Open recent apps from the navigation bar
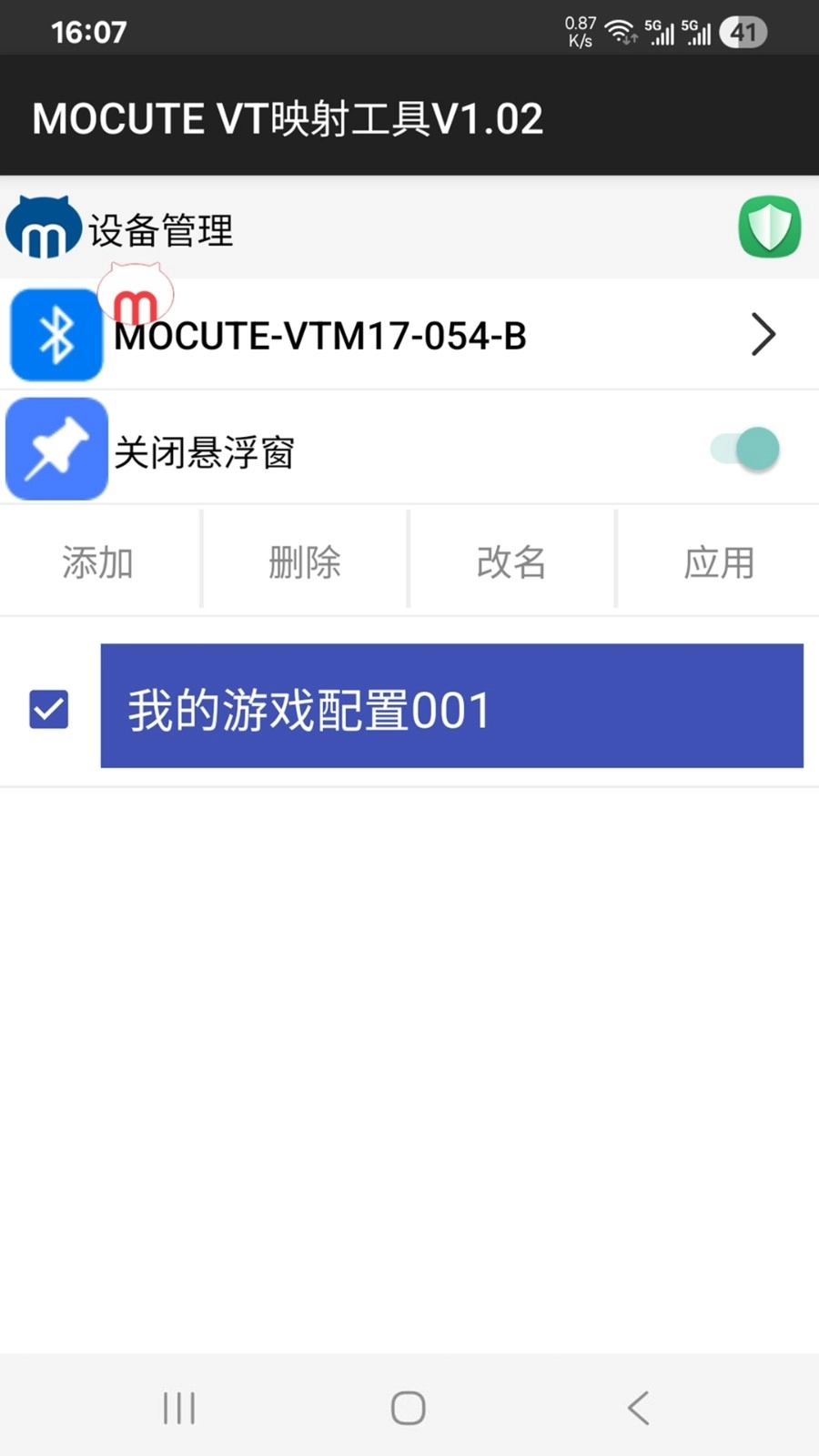 [x=178, y=1407]
